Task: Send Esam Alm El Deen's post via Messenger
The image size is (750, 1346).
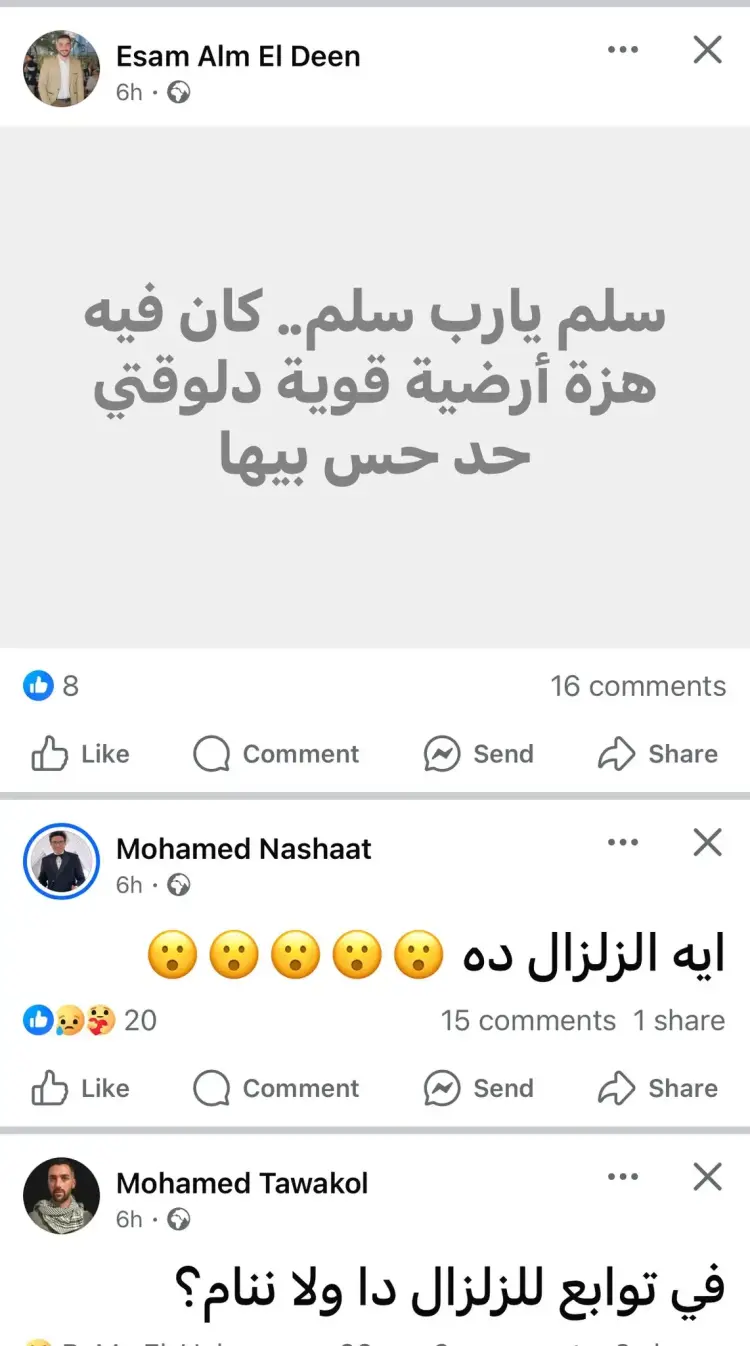Action: point(478,754)
